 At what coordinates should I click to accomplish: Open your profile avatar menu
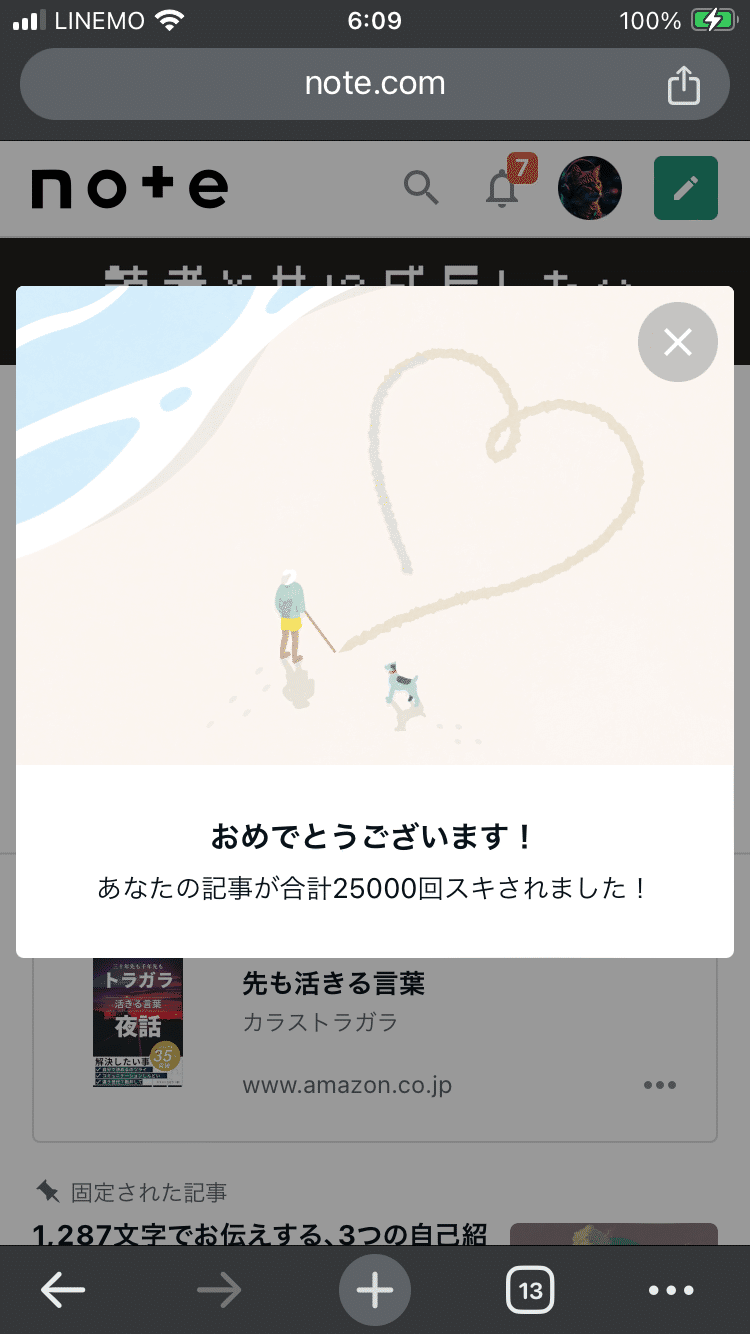pyautogui.click(x=589, y=188)
